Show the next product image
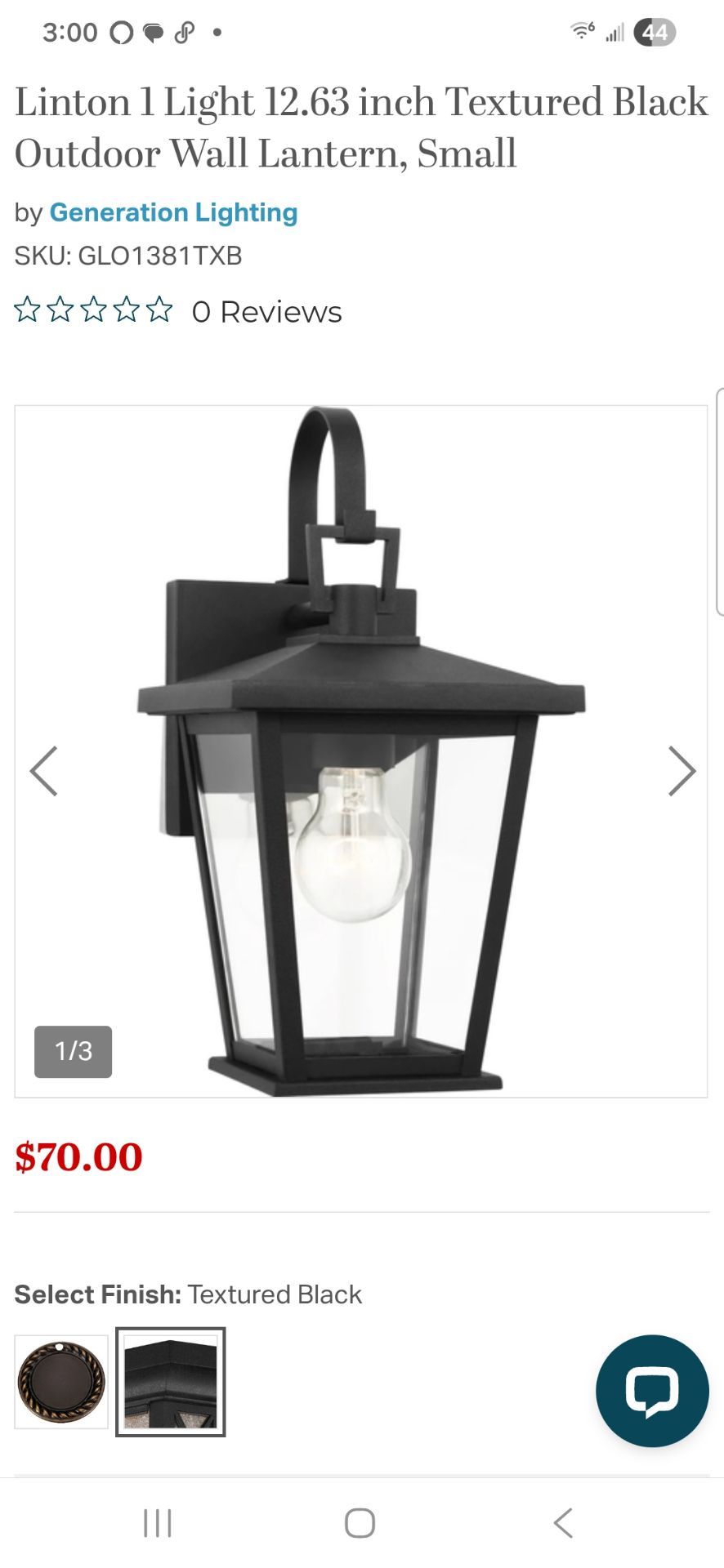Screen dimensions: 724x1568 682,771
